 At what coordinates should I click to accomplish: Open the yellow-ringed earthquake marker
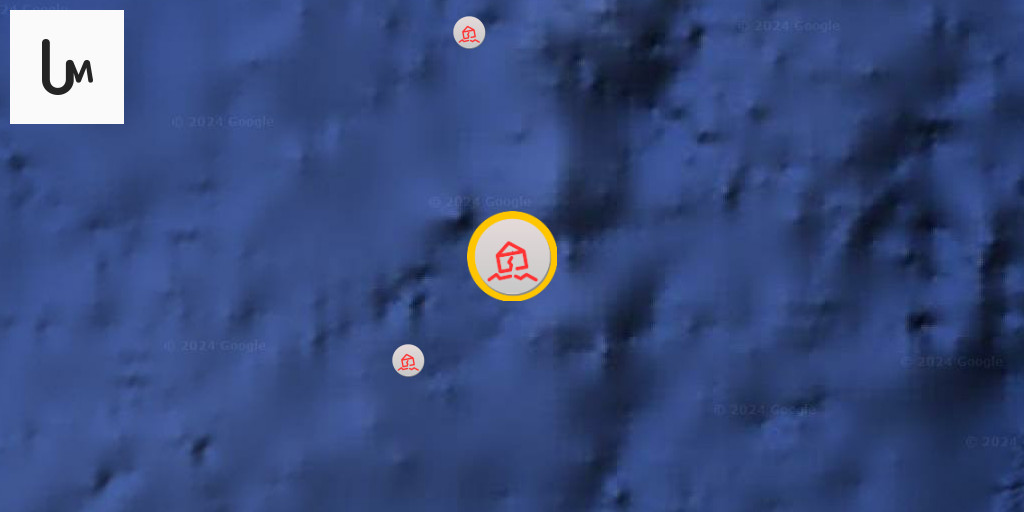(512, 257)
